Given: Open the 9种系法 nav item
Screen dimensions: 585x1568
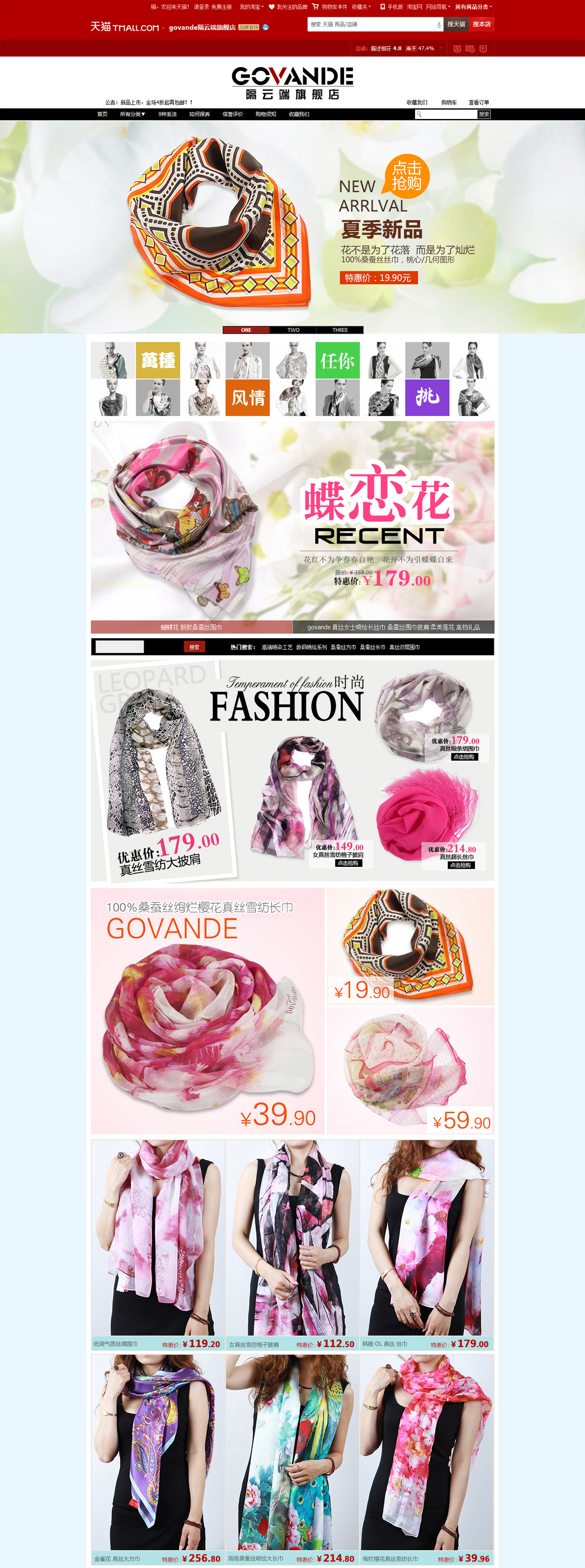Looking at the screenshot, I should pyautogui.click(x=168, y=114).
